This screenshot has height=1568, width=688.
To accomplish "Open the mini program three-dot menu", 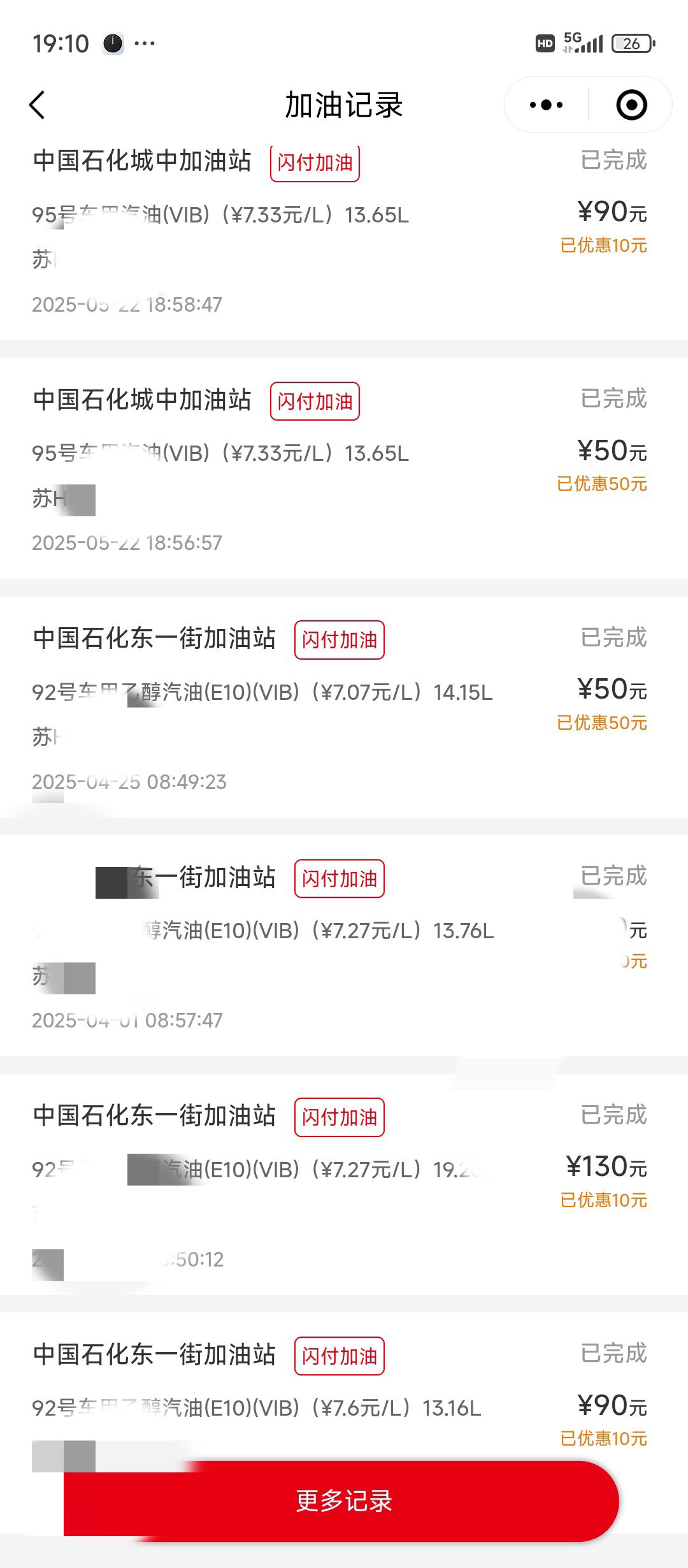I will (x=546, y=105).
